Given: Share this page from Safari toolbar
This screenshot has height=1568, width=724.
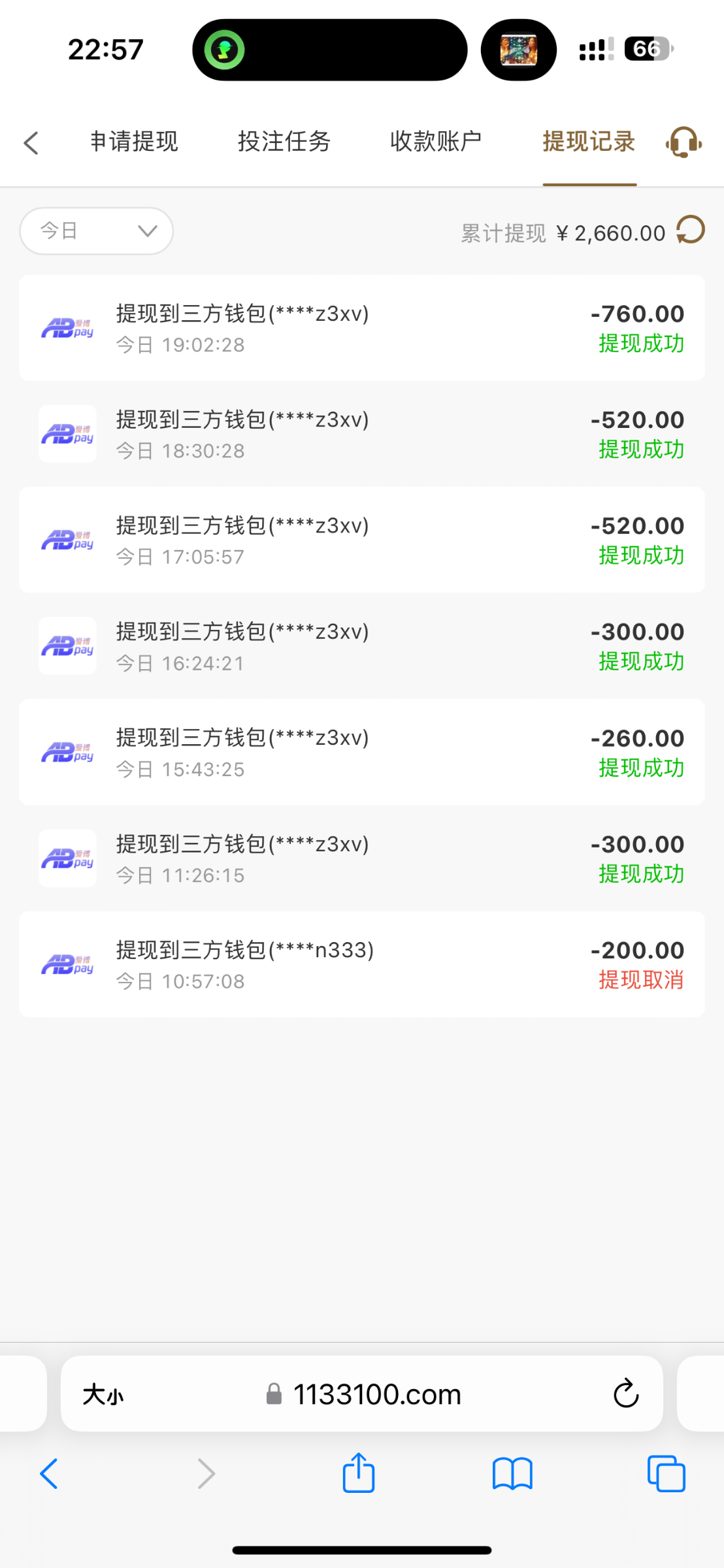Looking at the screenshot, I should [359, 1474].
